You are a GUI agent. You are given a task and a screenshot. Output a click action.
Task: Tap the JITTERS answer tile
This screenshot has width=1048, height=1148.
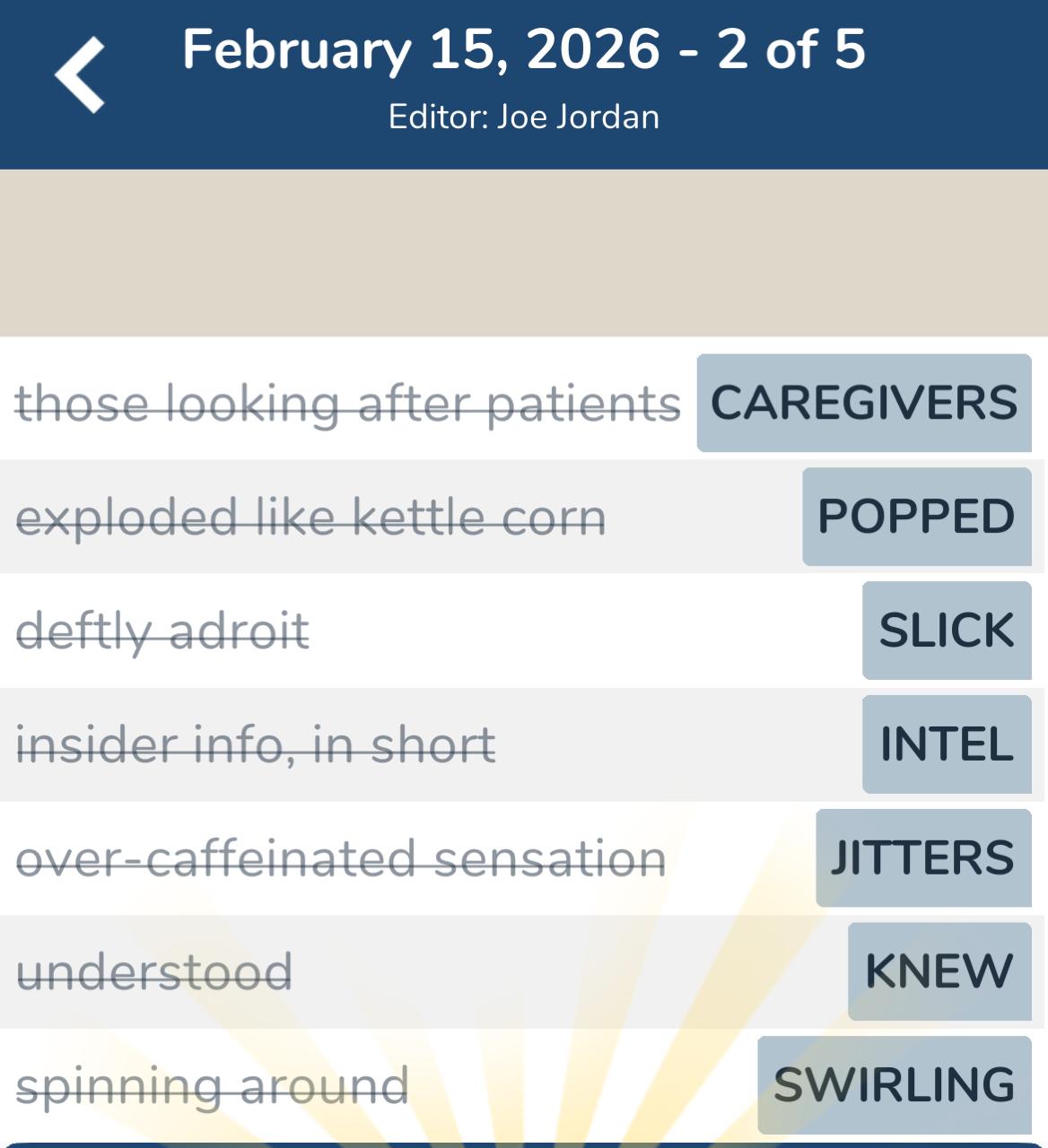924,857
